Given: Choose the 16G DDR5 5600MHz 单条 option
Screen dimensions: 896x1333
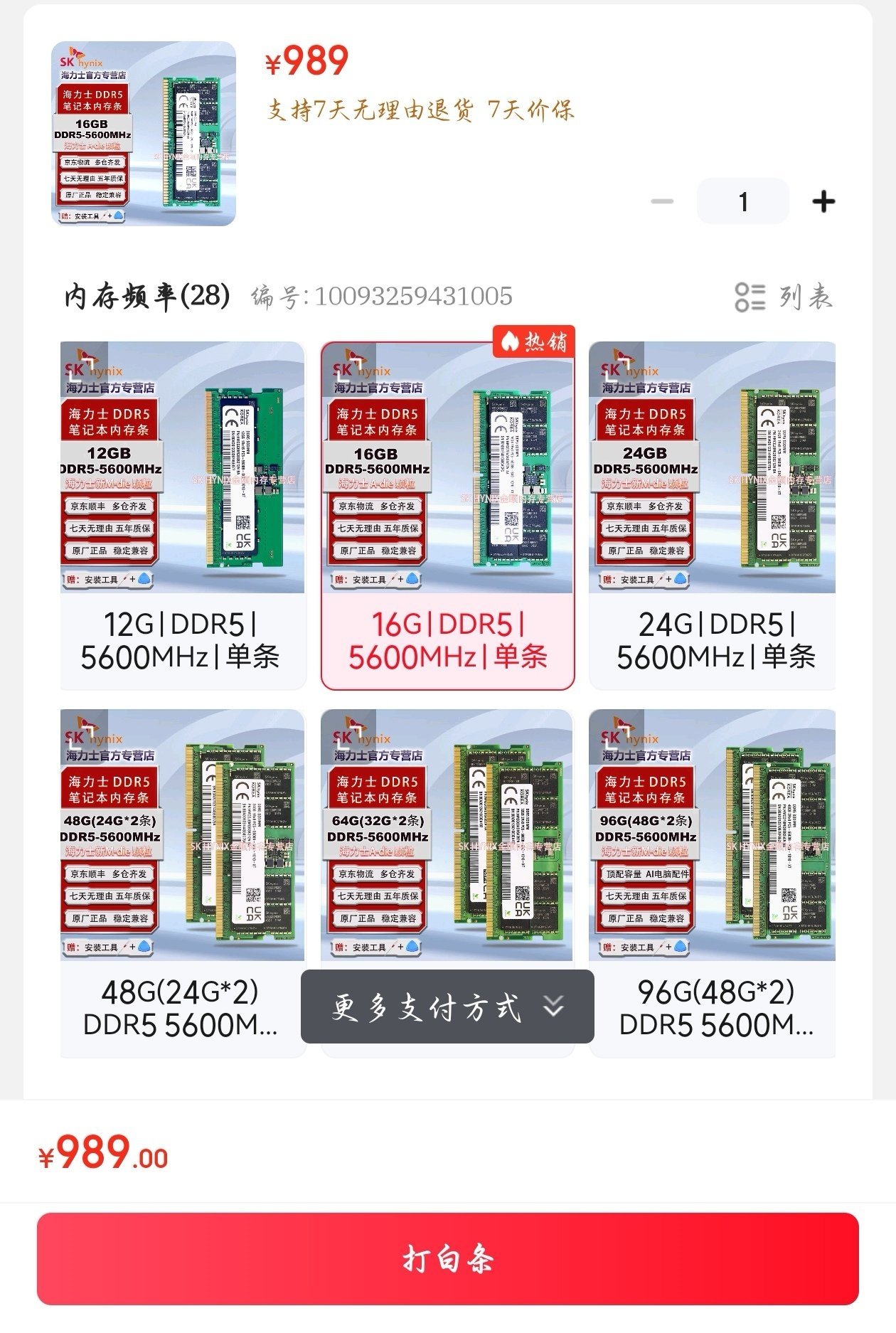Looking at the screenshot, I should click(x=447, y=516).
